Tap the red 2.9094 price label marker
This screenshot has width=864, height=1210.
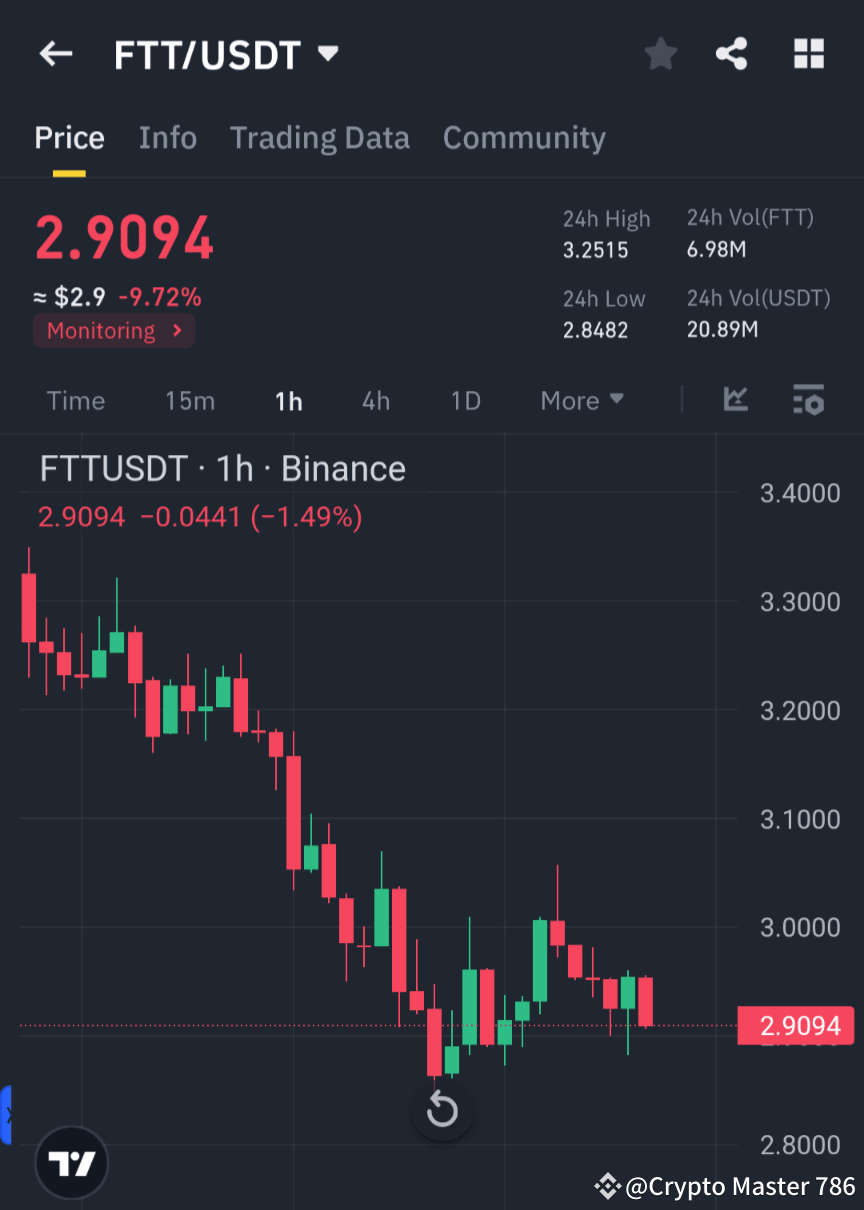coord(796,1025)
